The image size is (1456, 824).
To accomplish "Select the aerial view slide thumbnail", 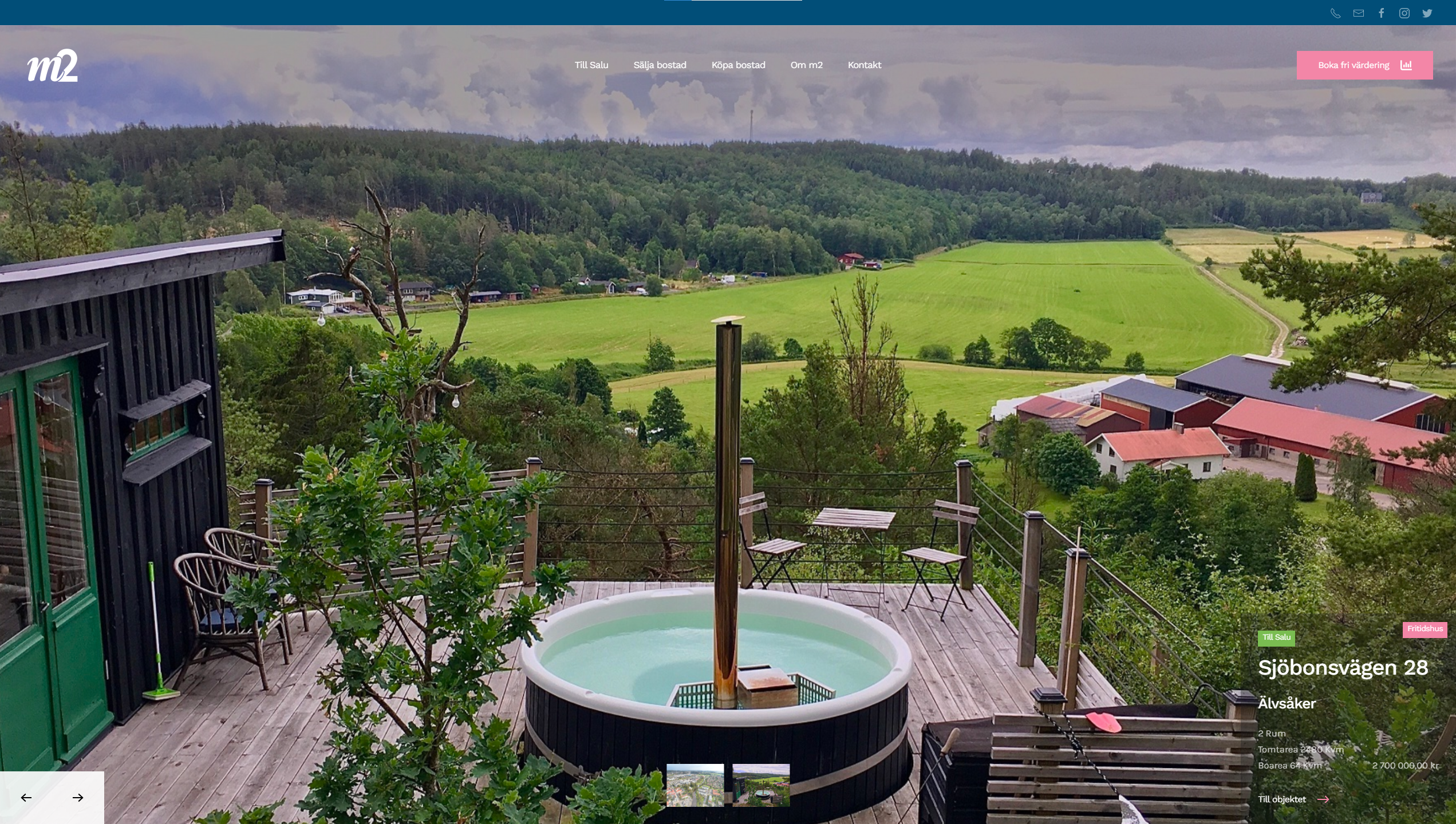I will coord(695,785).
